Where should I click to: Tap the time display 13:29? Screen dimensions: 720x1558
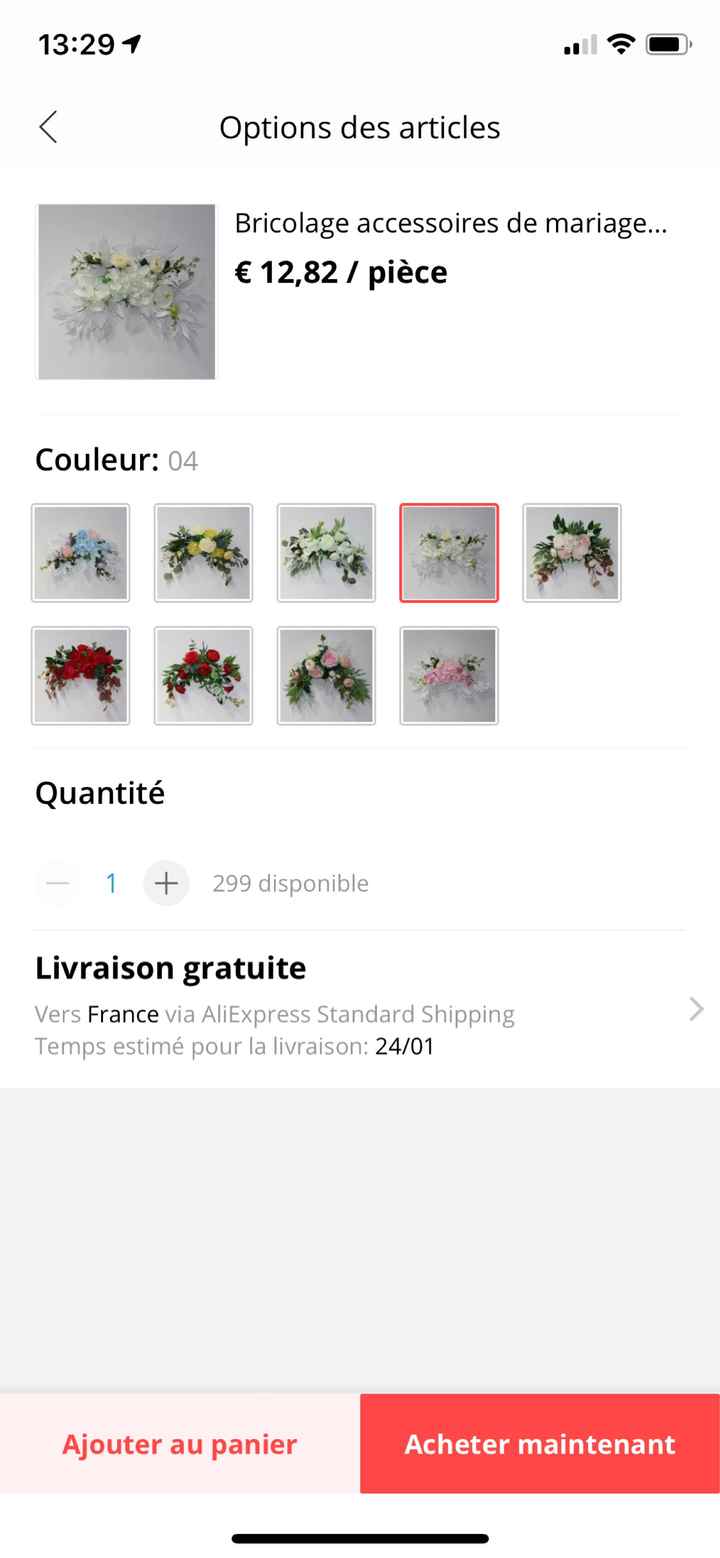pos(75,43)
